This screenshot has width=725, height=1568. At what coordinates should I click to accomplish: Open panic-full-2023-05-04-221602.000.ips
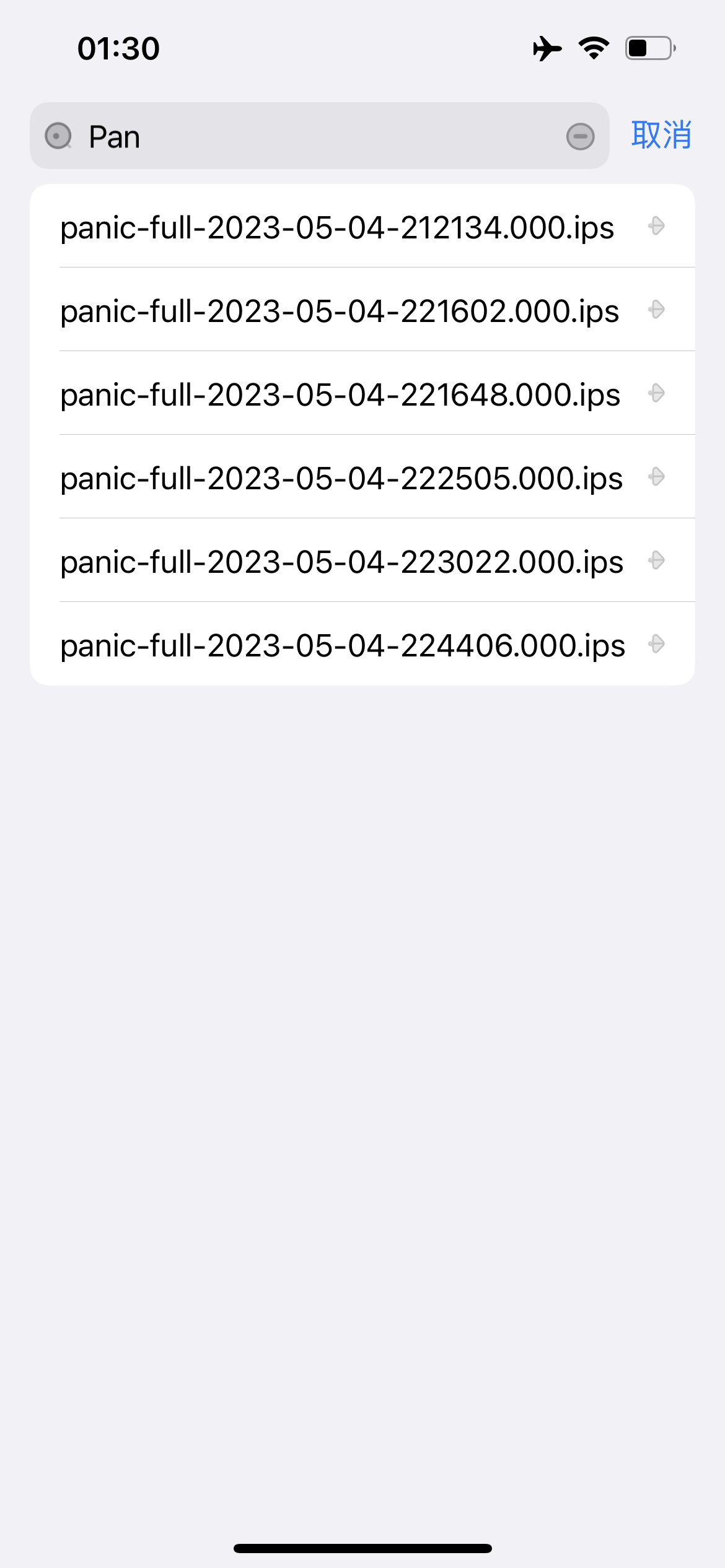tap(338, 310)
